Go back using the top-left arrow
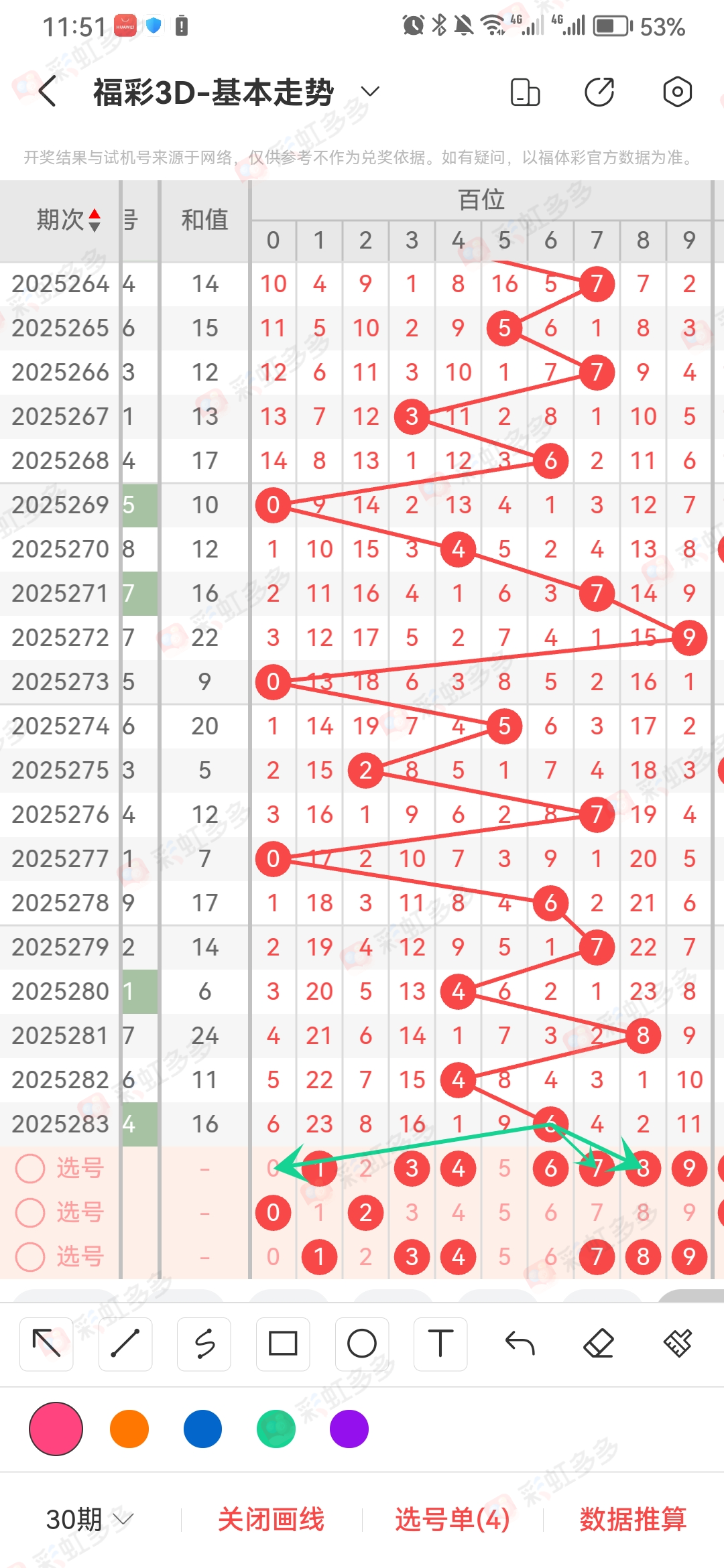The image size is (724, 1568). [x=47, y=92]
